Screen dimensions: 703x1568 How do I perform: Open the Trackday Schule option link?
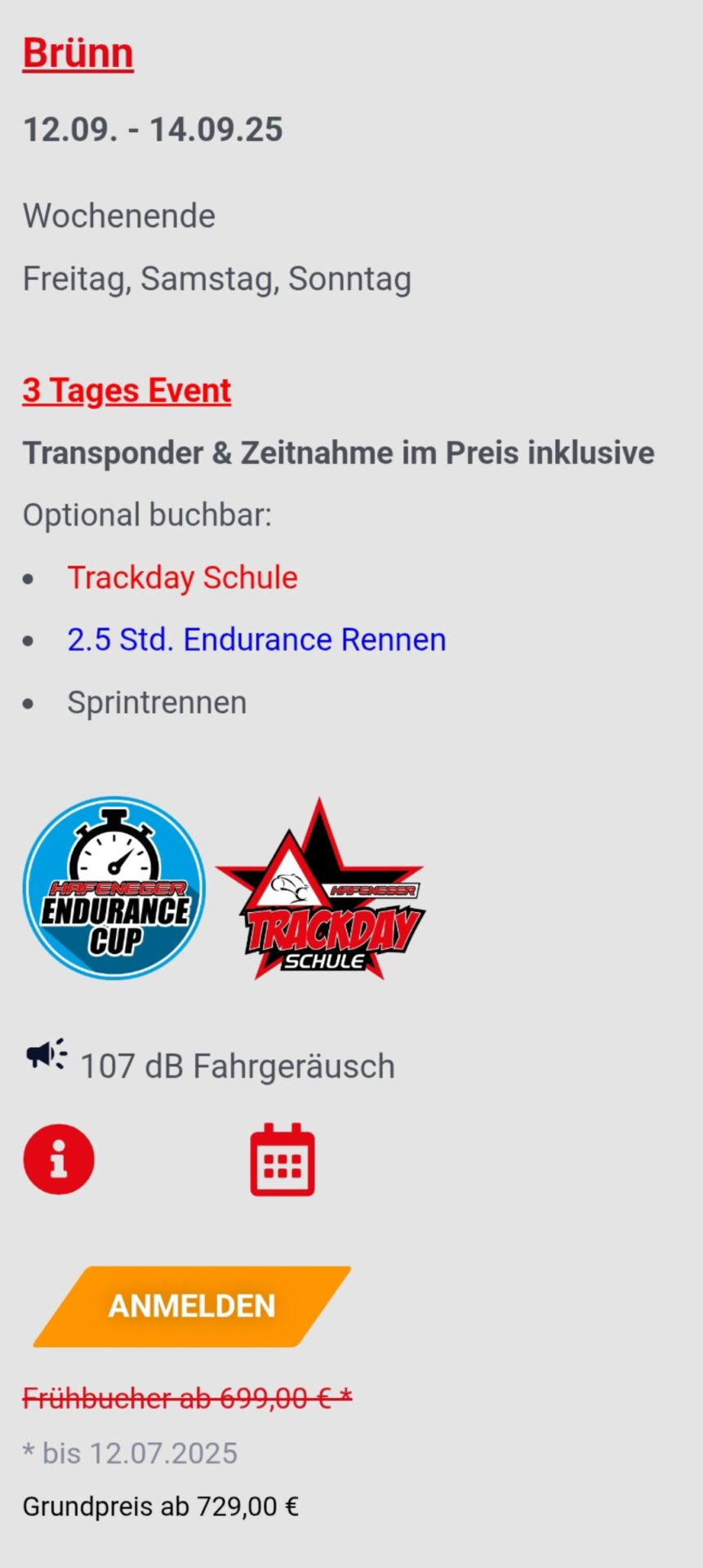click(x=182, y=577)
